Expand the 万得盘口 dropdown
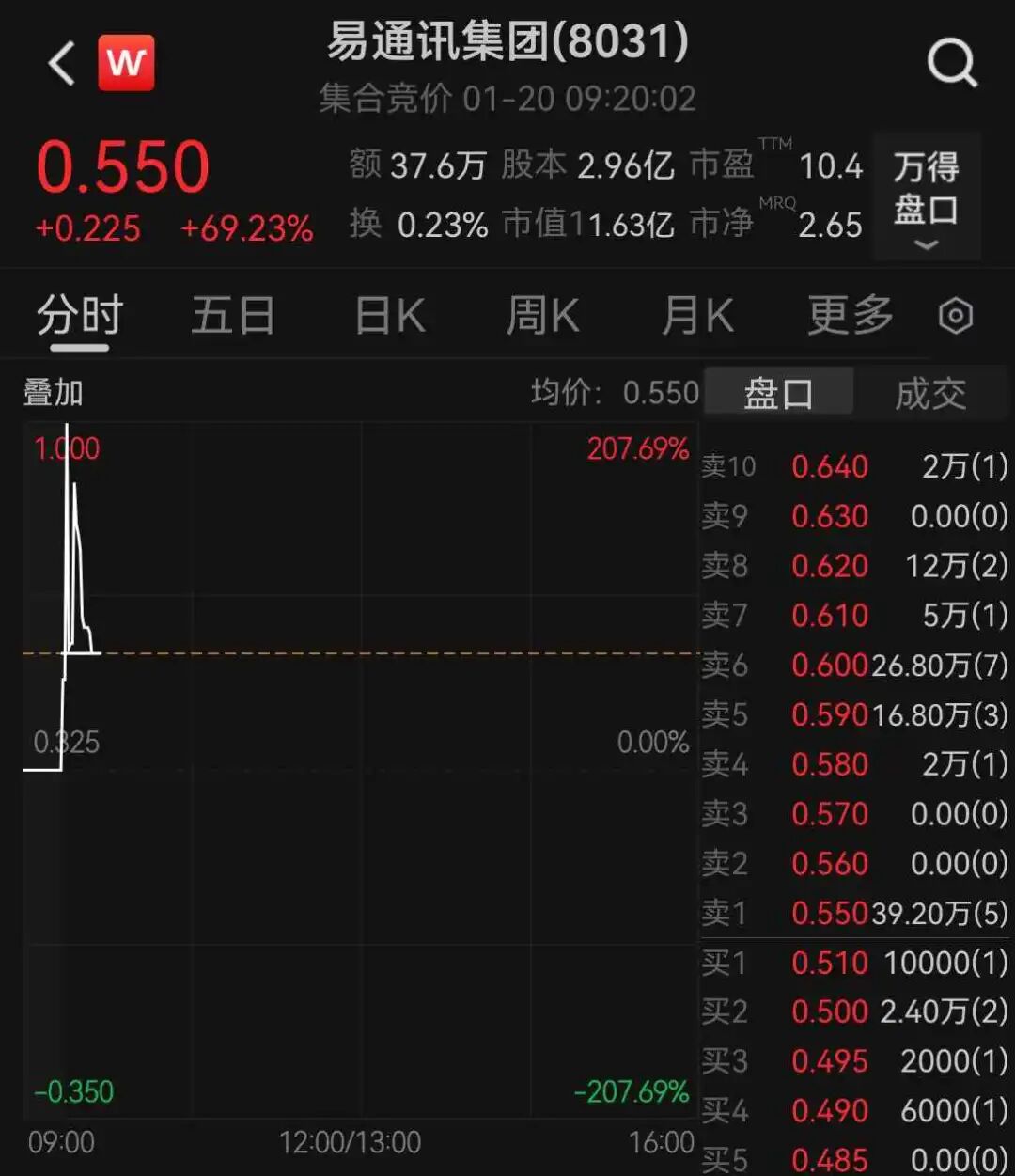 [926, 197]
